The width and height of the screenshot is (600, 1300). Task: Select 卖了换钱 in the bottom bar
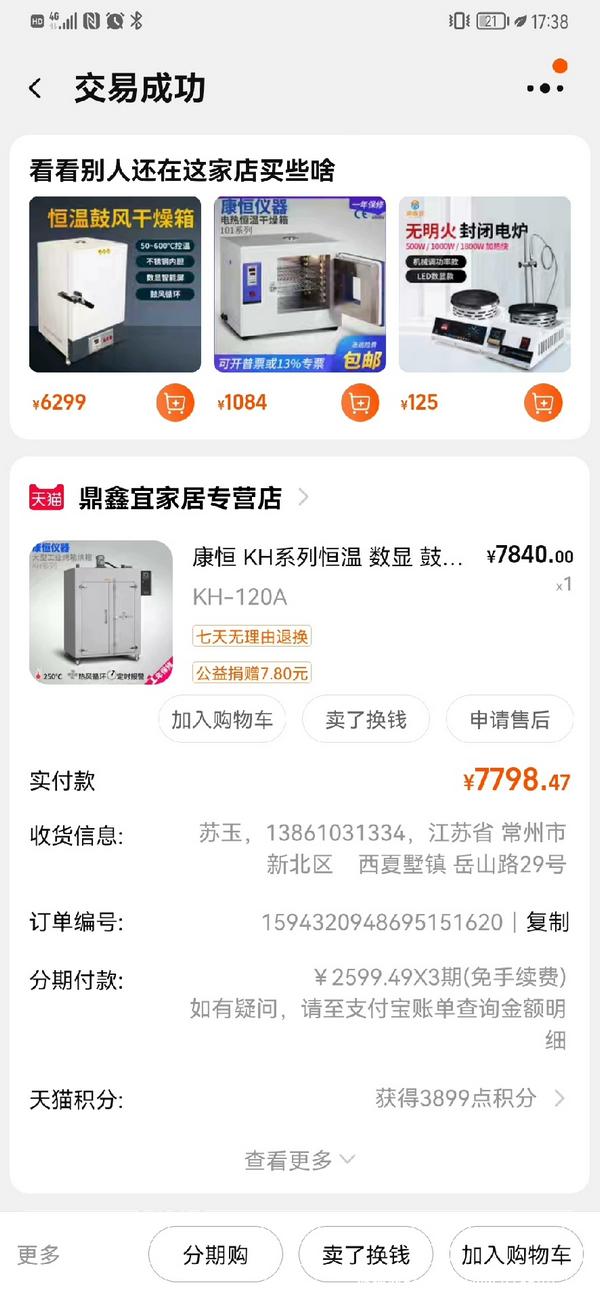[365, 1255]
